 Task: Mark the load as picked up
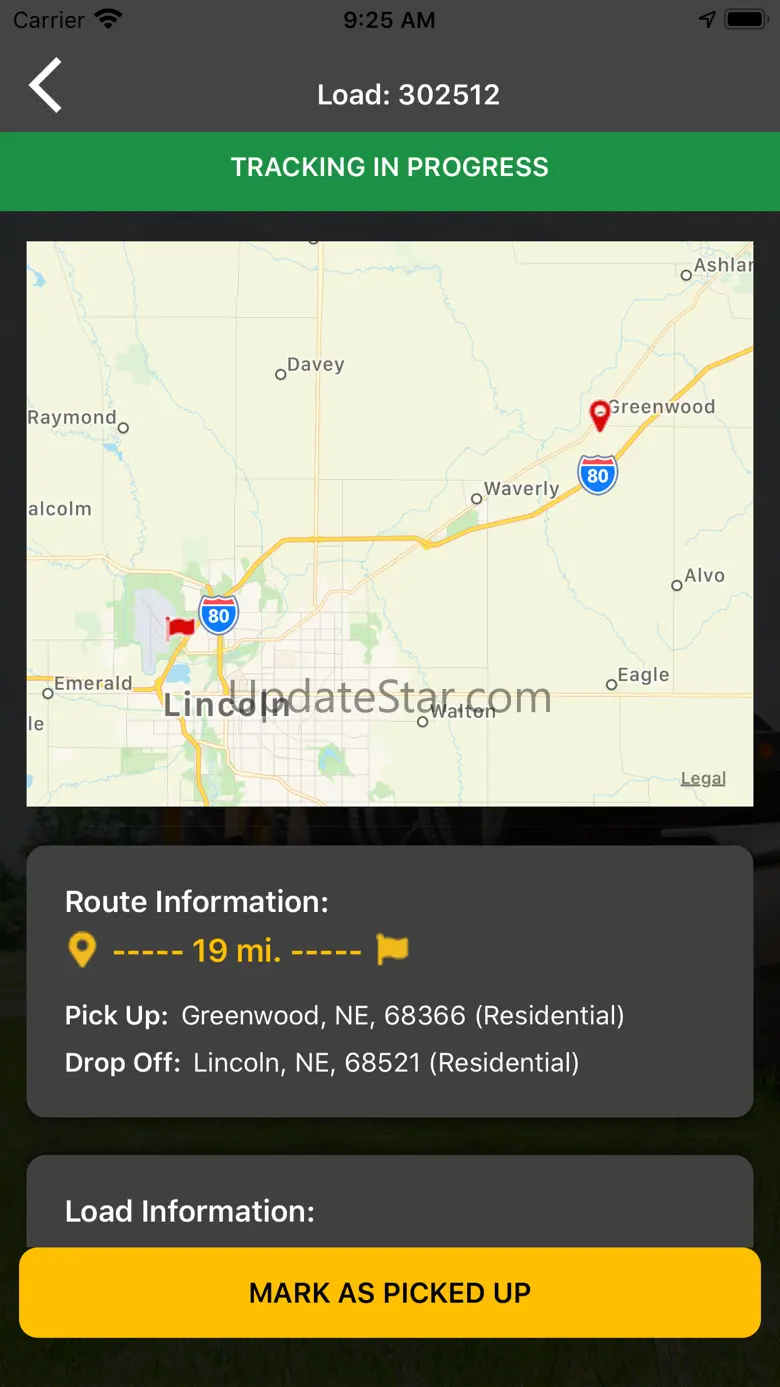pyautogui.click(x=390, y=1292)
